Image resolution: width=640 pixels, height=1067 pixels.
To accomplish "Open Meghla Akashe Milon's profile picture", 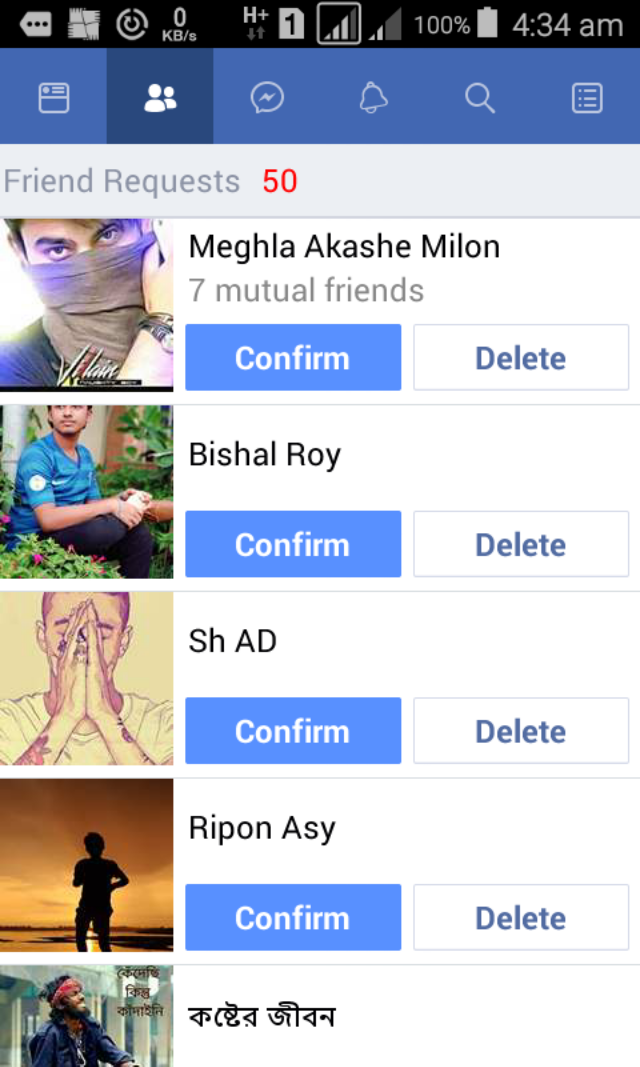I will click(x=86, y=305).
